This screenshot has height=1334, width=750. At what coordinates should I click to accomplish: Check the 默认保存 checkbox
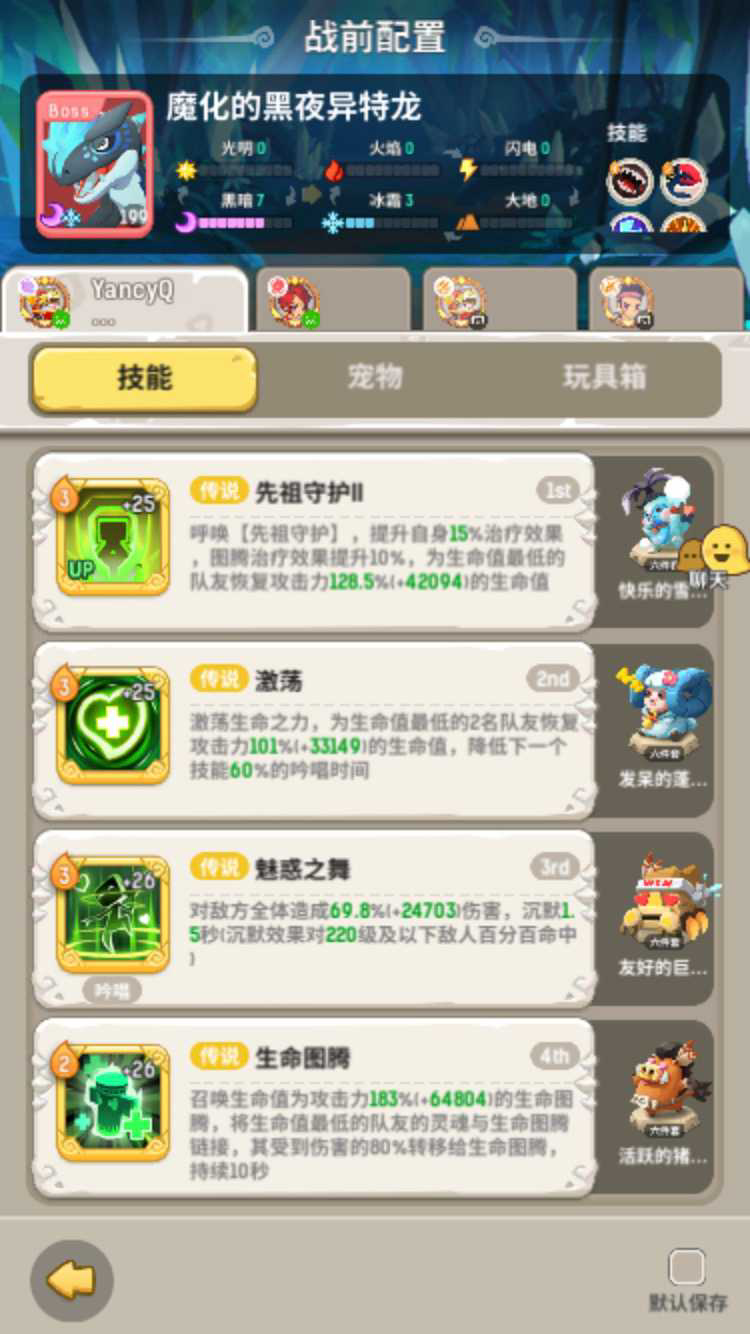(687, 1268)
